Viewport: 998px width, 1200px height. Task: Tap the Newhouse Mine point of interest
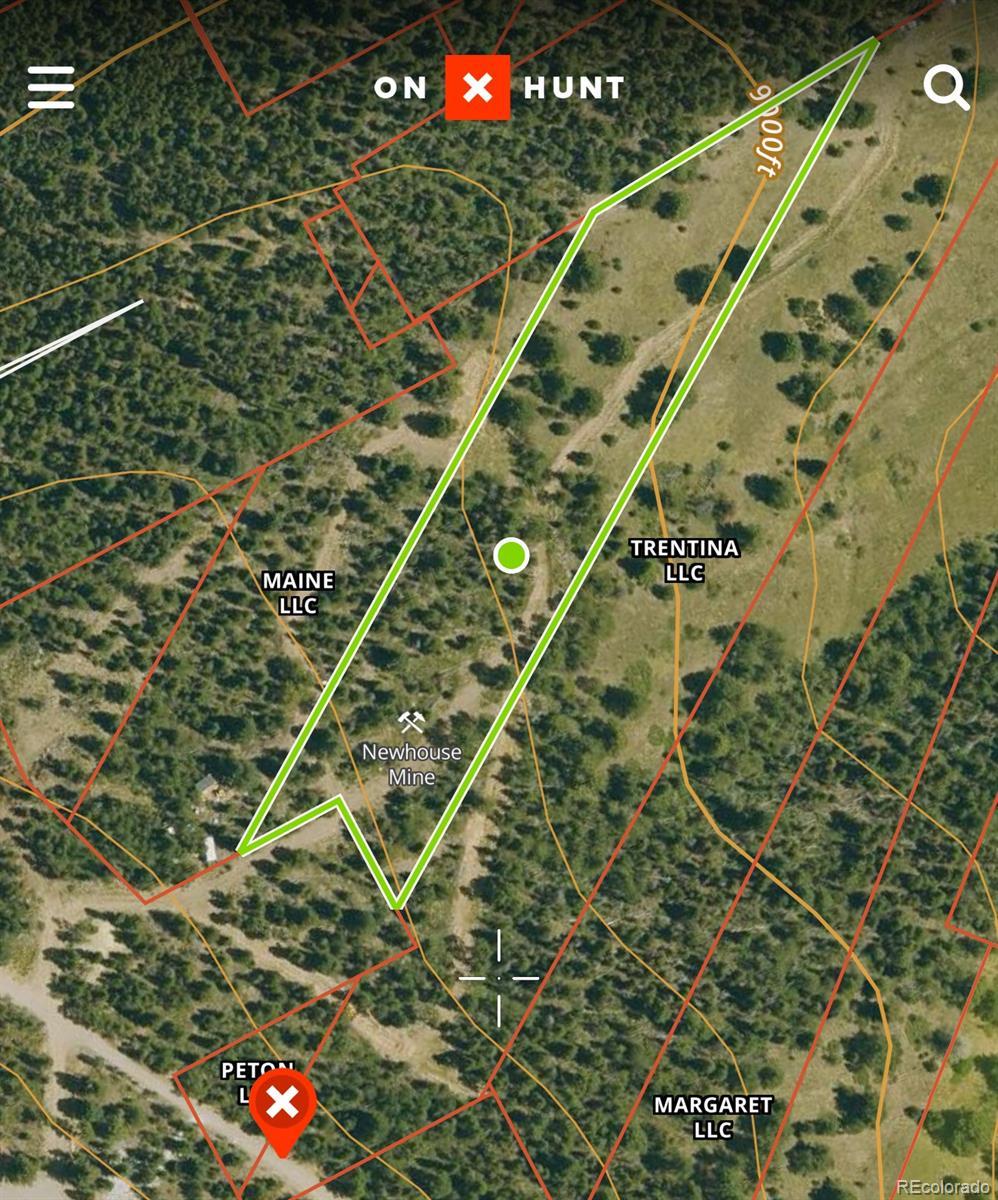(x=412, y=723)
